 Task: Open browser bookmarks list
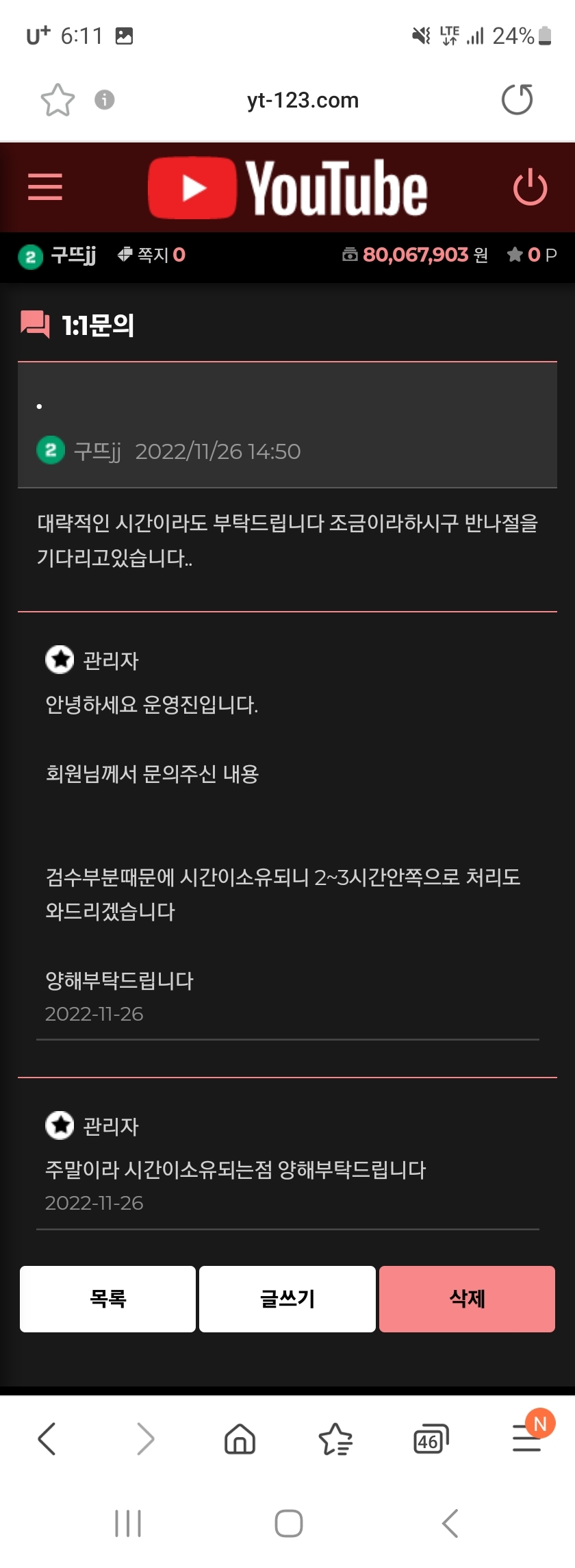(335, 1439)
